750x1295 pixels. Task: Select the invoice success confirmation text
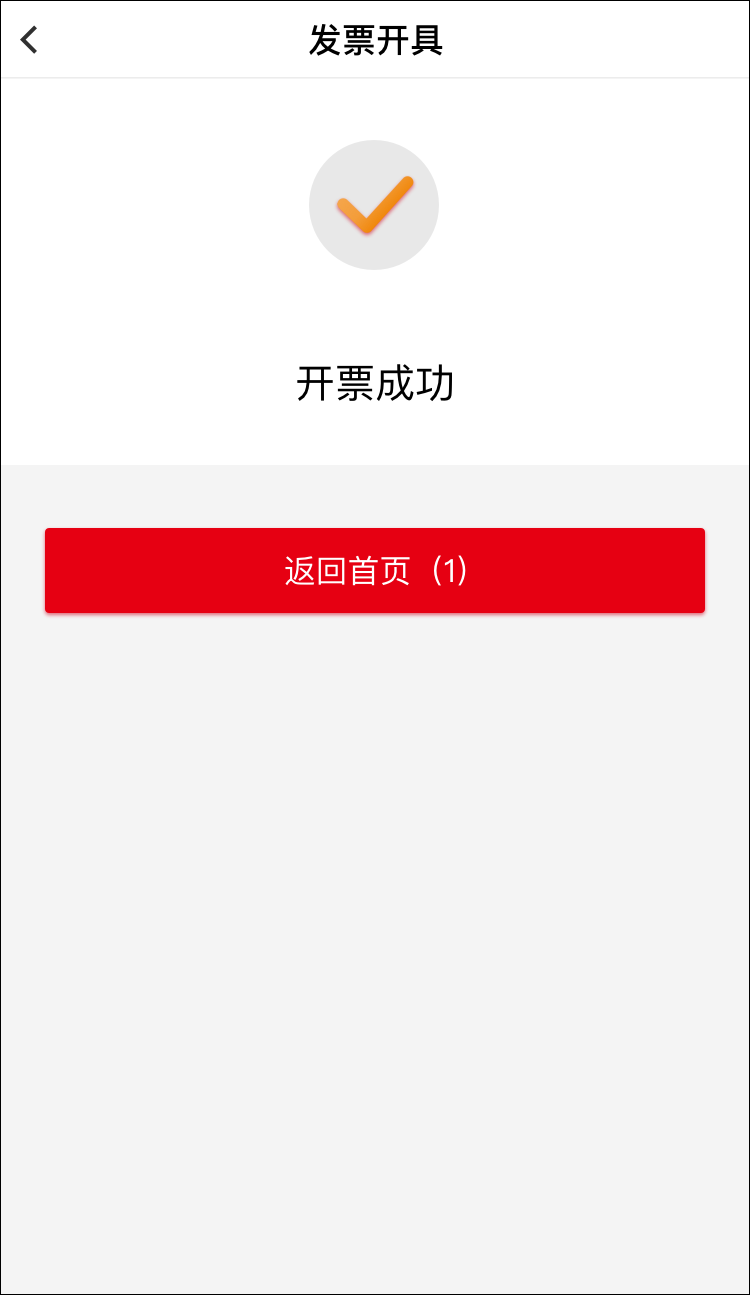(x=374, y=383)
